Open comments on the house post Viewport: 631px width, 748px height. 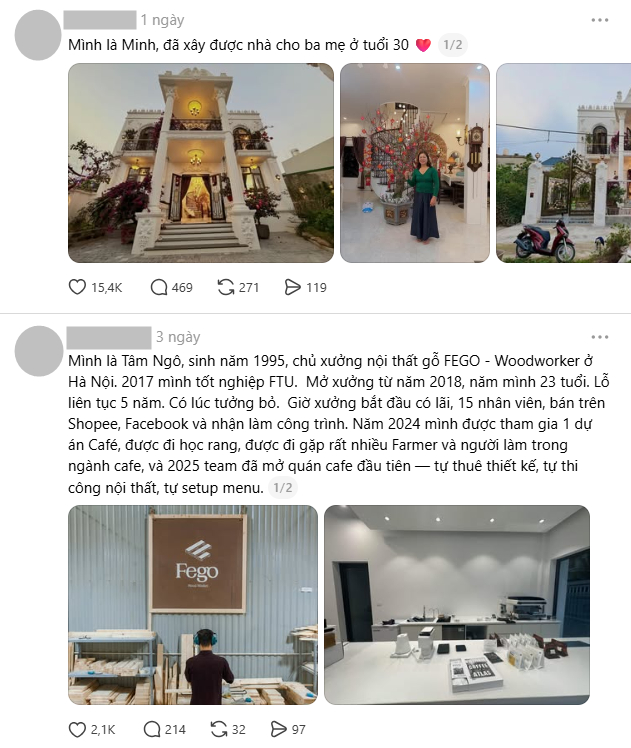point(159,287)
